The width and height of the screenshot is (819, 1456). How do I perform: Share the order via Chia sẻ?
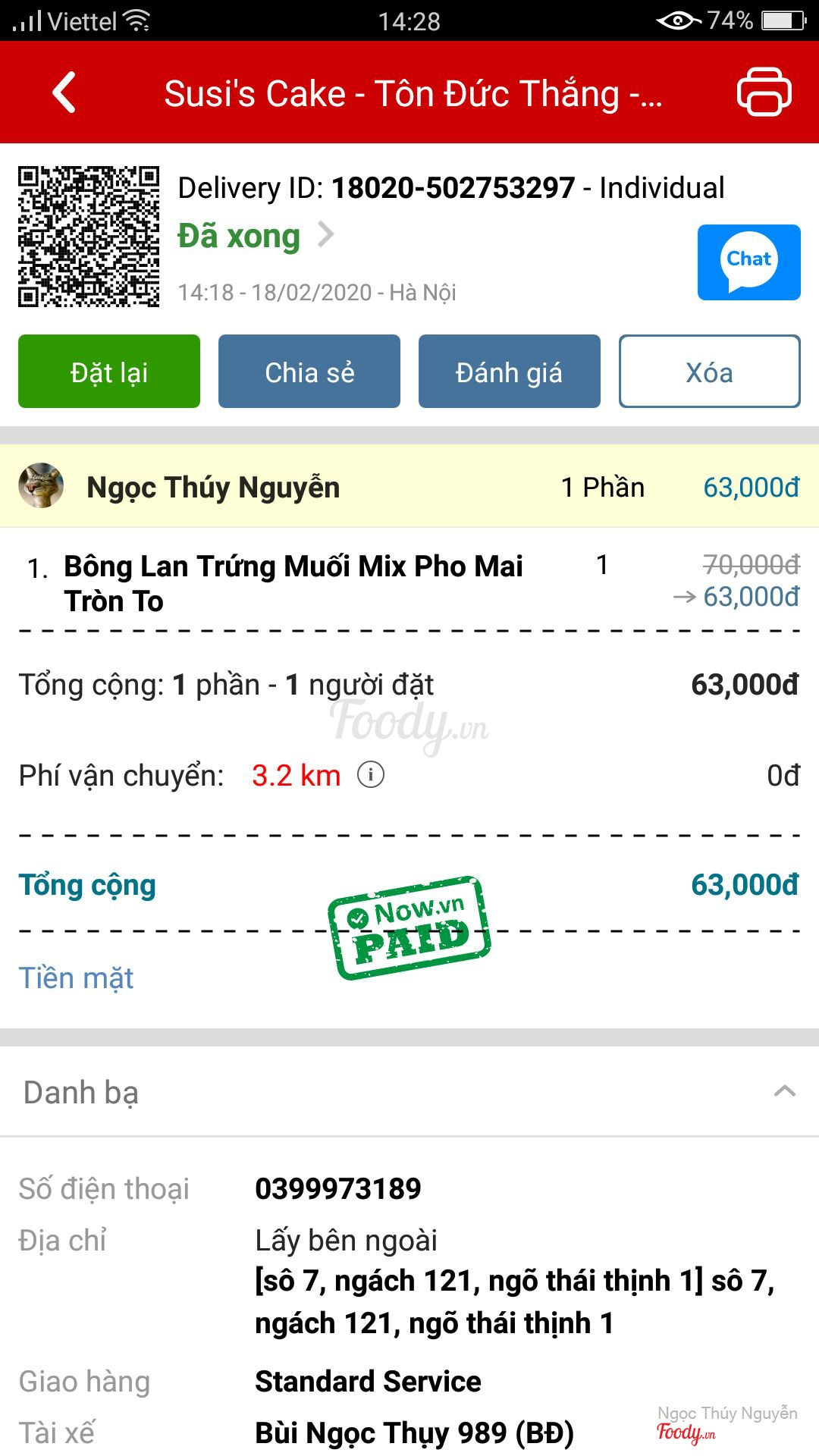pos(309,372)
